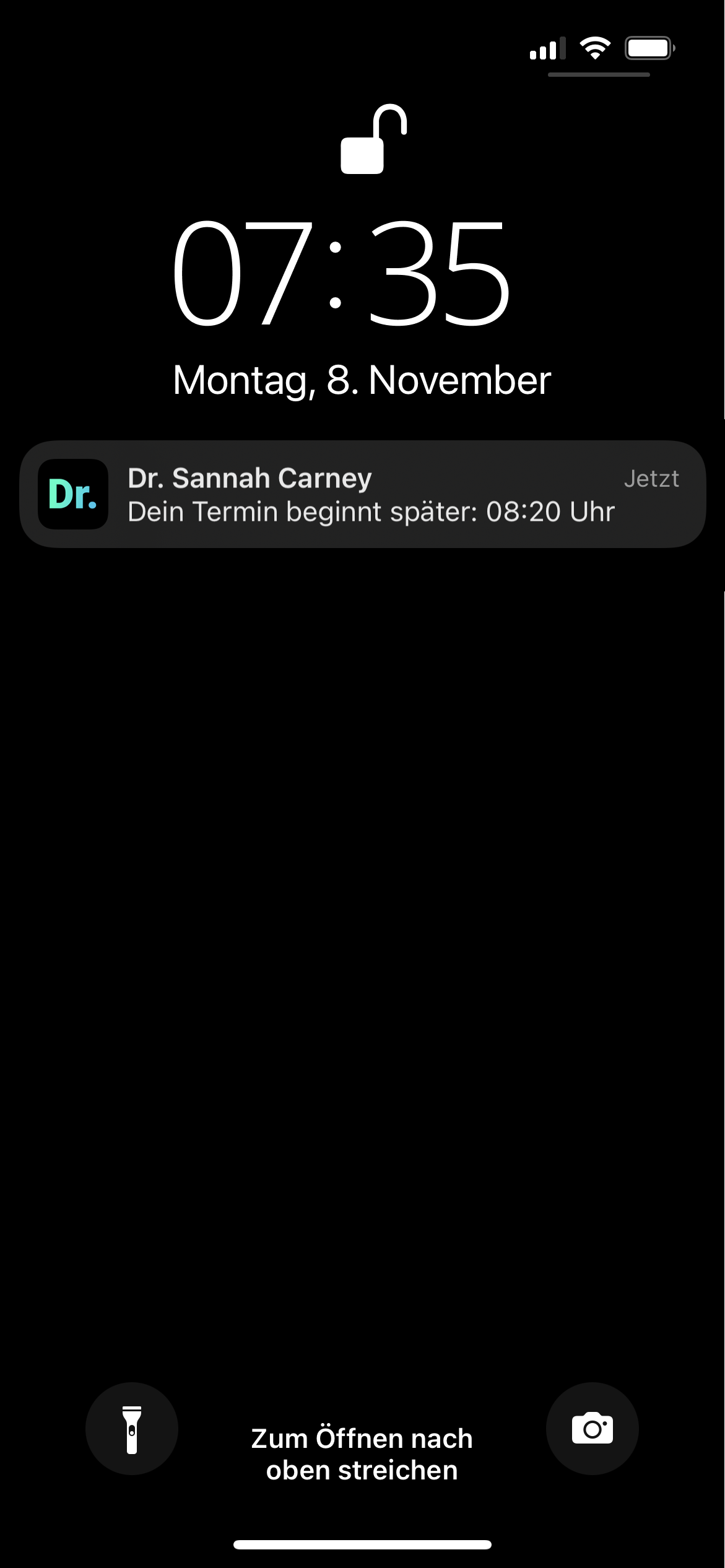Open the Dr. Sannah Carney notification
Screen dimensions: 725x1568
coord(362,494)
